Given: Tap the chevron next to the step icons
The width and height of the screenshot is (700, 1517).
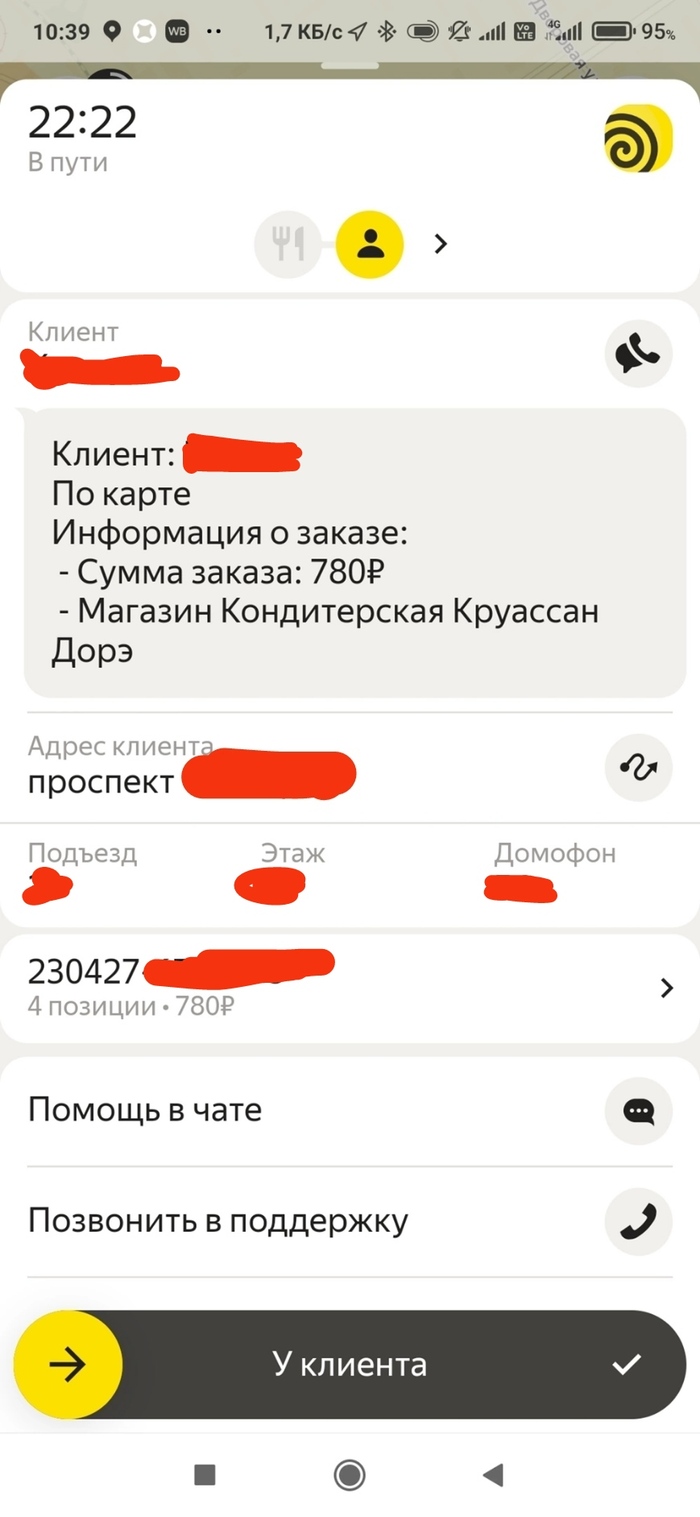Looking at the screenshot, I should coord(440,243).
